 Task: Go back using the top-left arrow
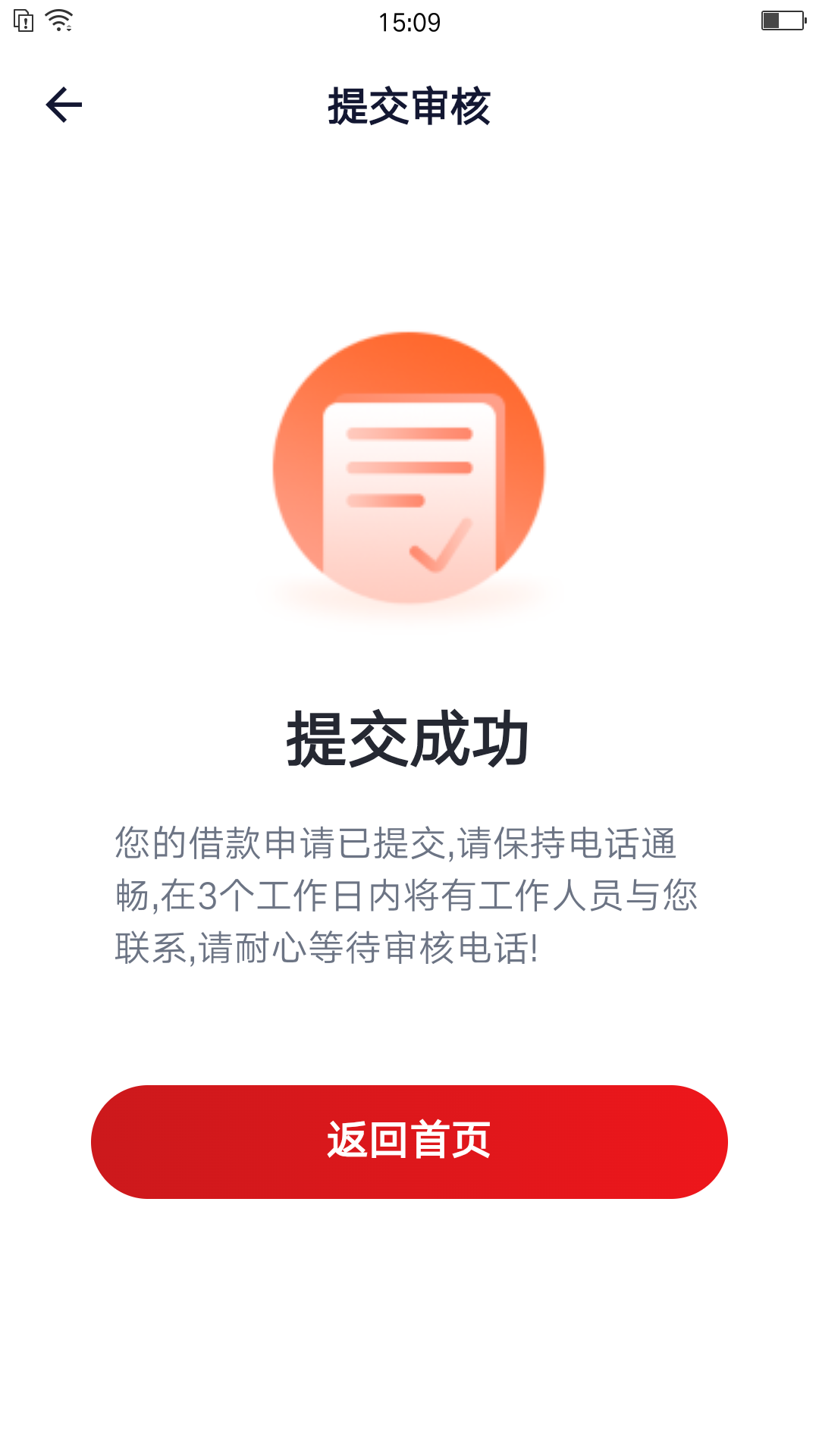coord(64,105)
